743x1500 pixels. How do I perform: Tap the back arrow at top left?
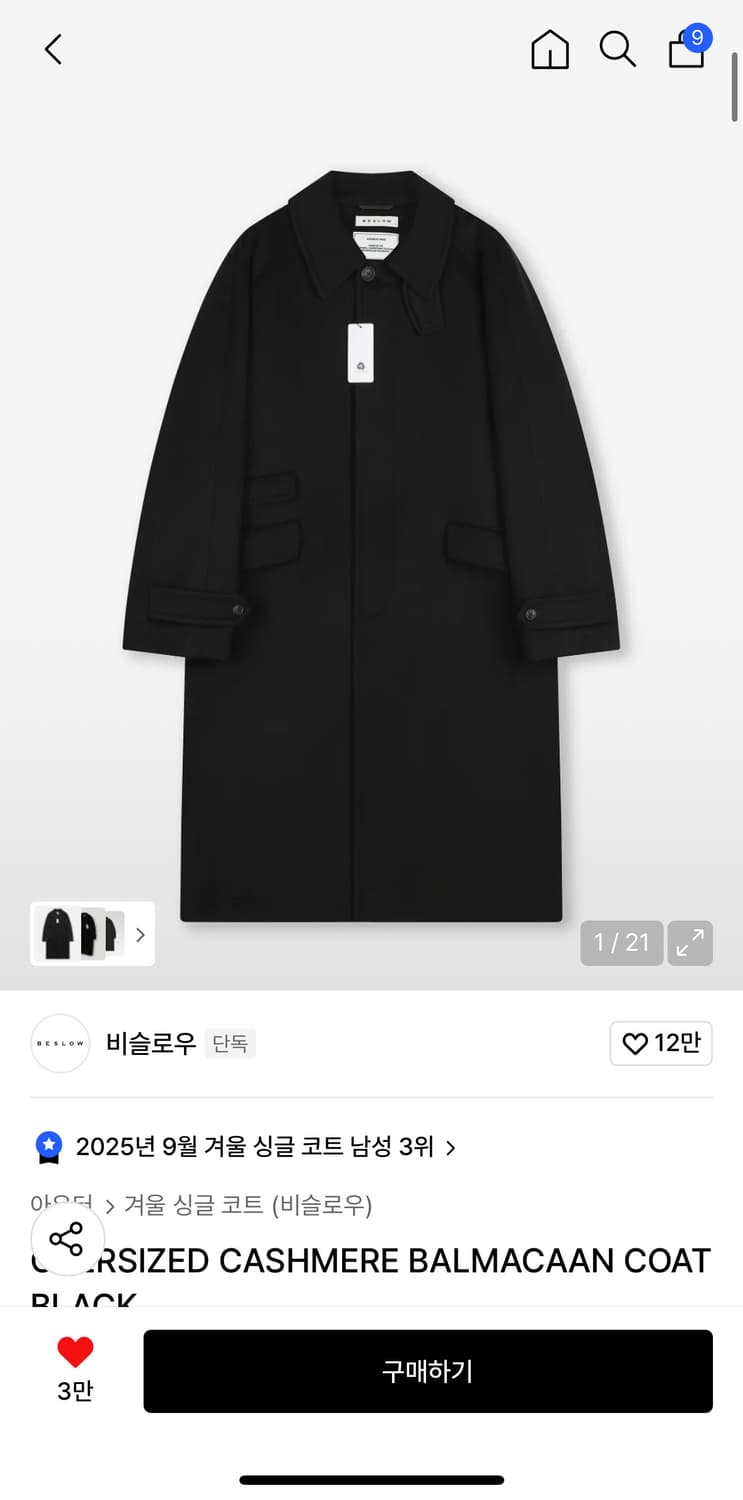point(53,48)
